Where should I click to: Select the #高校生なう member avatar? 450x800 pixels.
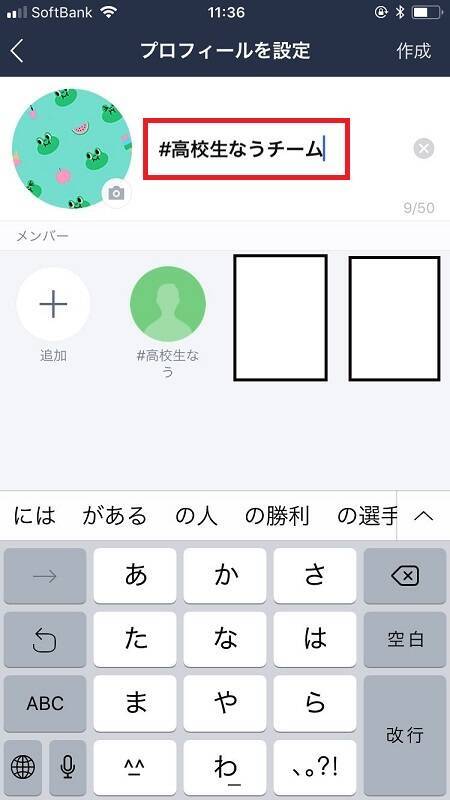tap(168, 304)
